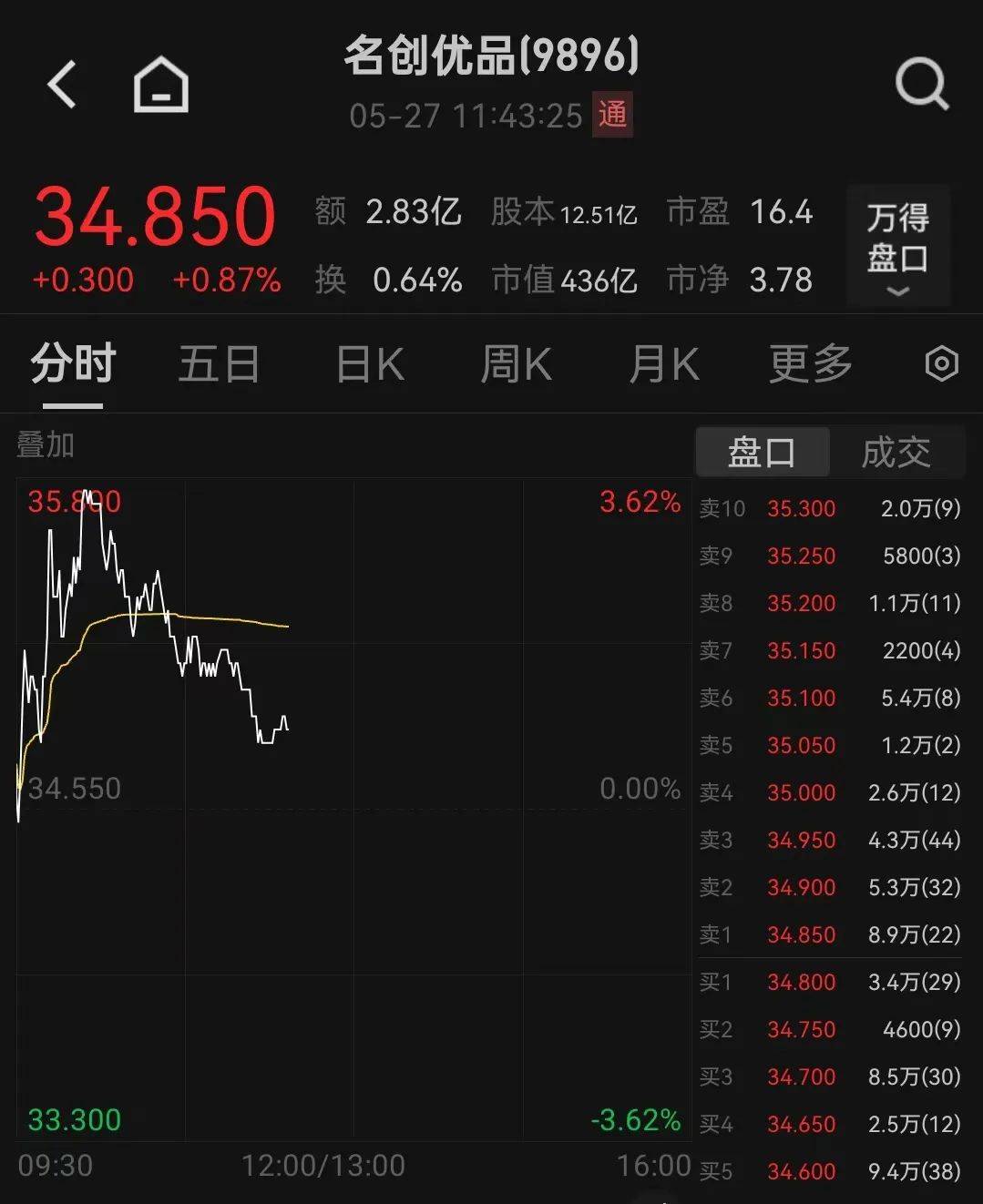This screenshot has width=983, height=1204.
Task: Open the home icon
Action: tap(161, 85)
